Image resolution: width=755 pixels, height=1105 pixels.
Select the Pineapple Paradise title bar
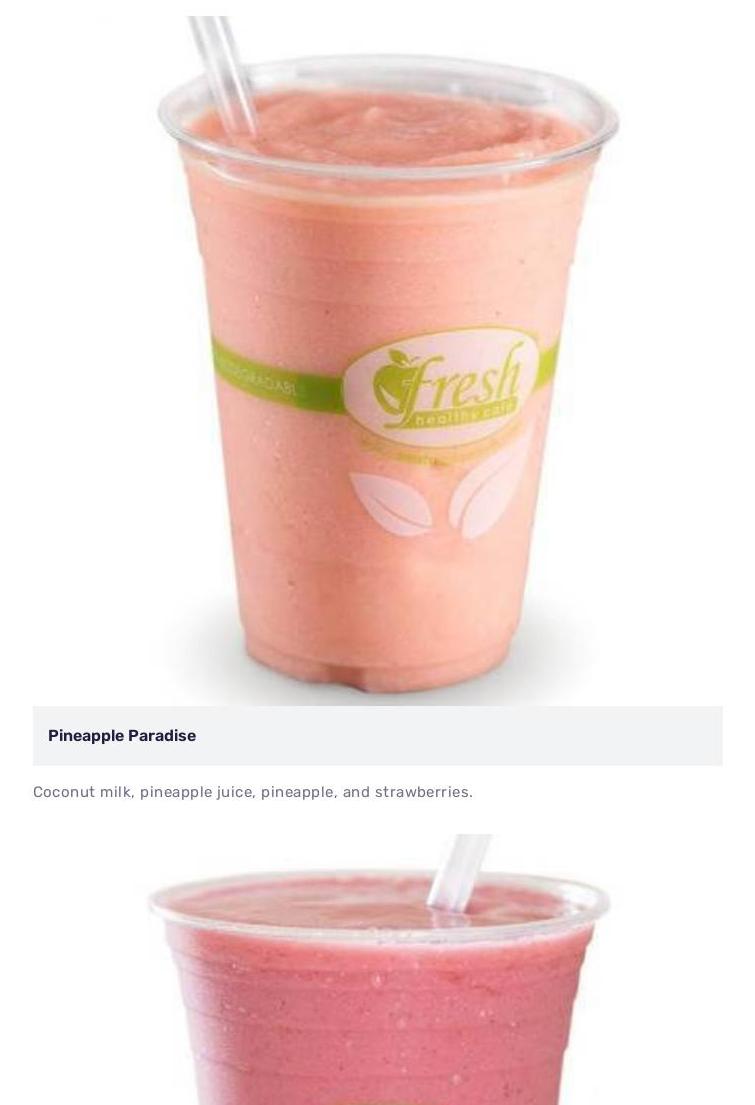point(377,736)
